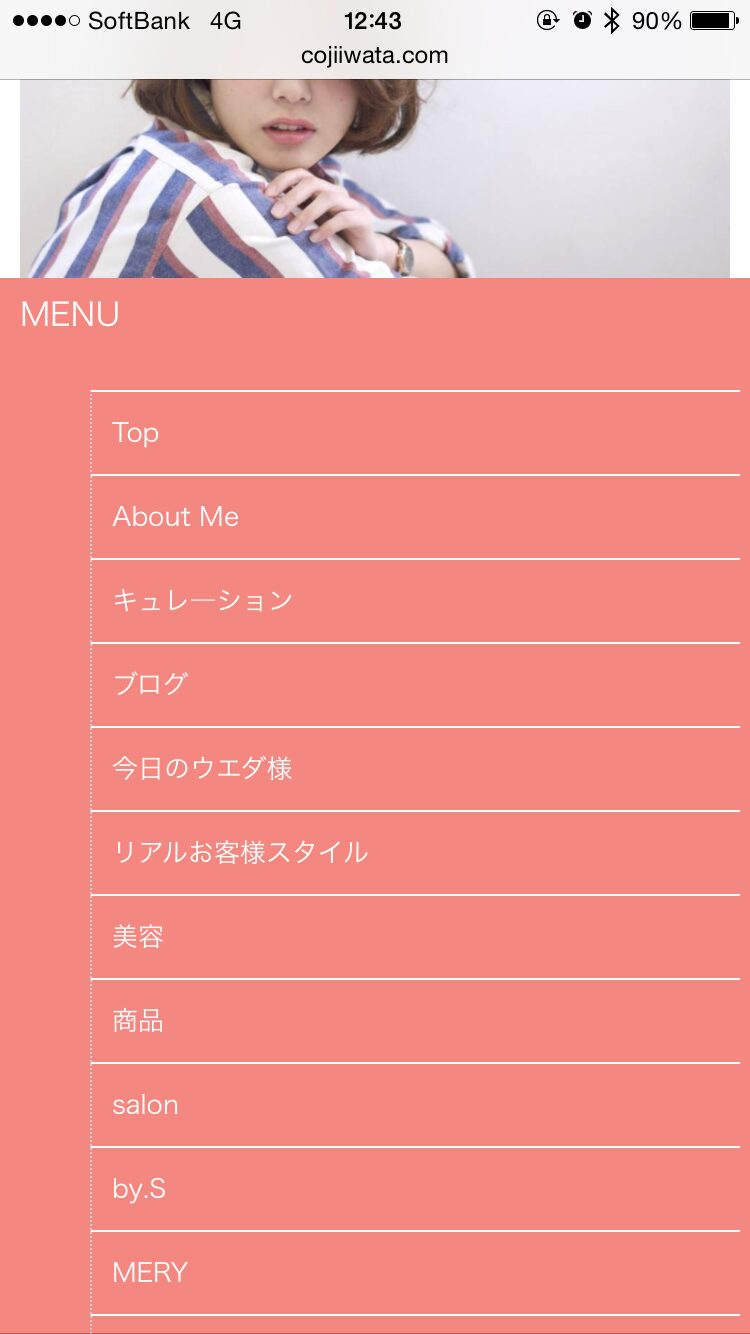Go to the salon page
Screen dimensions: 750x1334
[x=415, y=1105]
